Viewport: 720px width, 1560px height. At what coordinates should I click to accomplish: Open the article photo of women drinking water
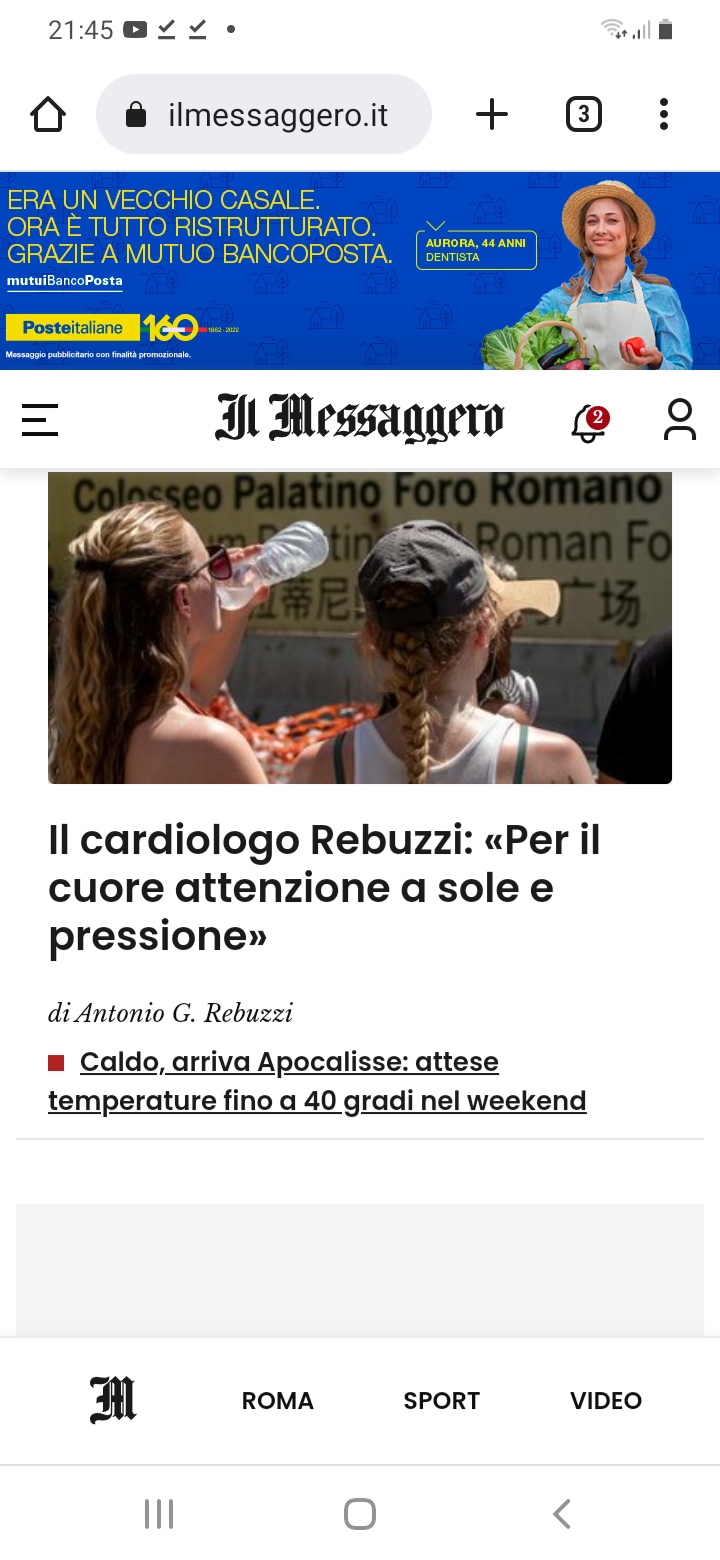(x=360, y=627)
